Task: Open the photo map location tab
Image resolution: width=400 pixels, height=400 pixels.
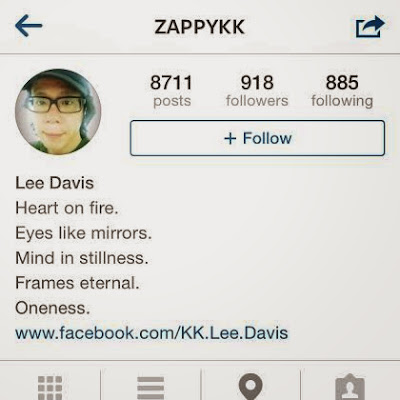Action: pos(251,387)
